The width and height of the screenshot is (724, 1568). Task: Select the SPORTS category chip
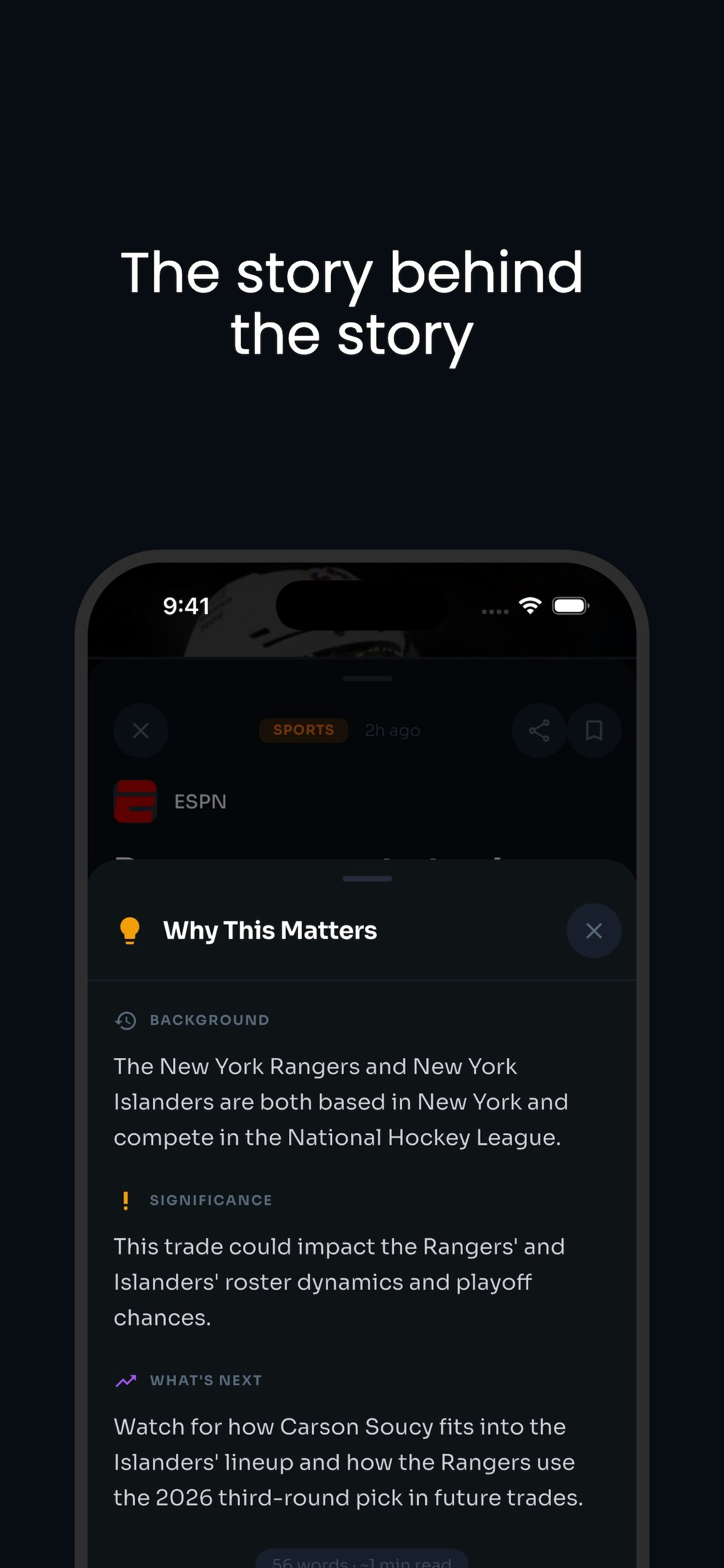click(x=304, y=730)
